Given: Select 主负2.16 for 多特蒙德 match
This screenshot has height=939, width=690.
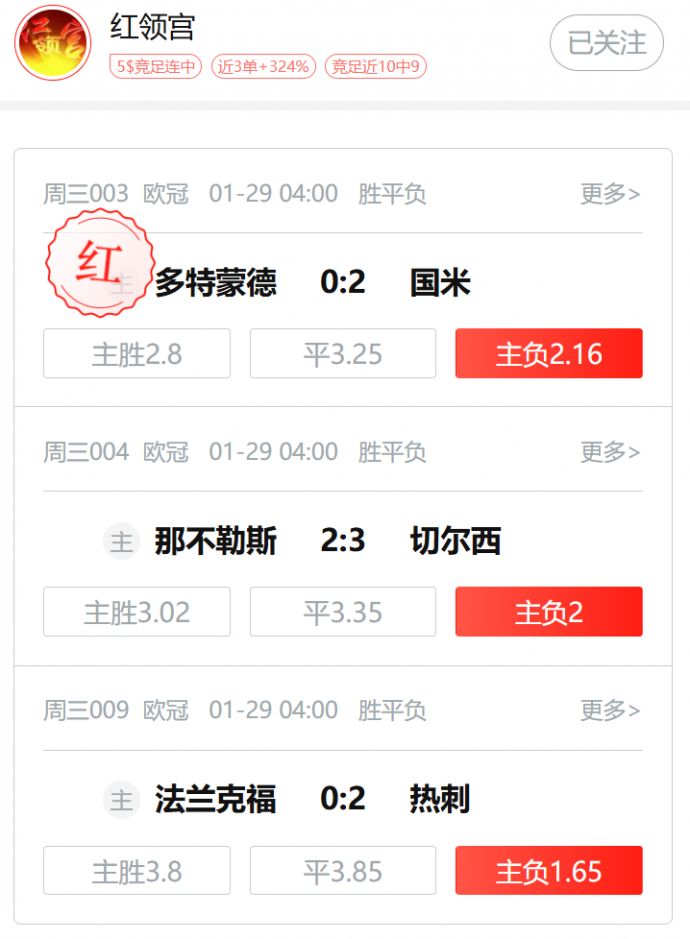Looking at the screenshot, I should [548, 354].
